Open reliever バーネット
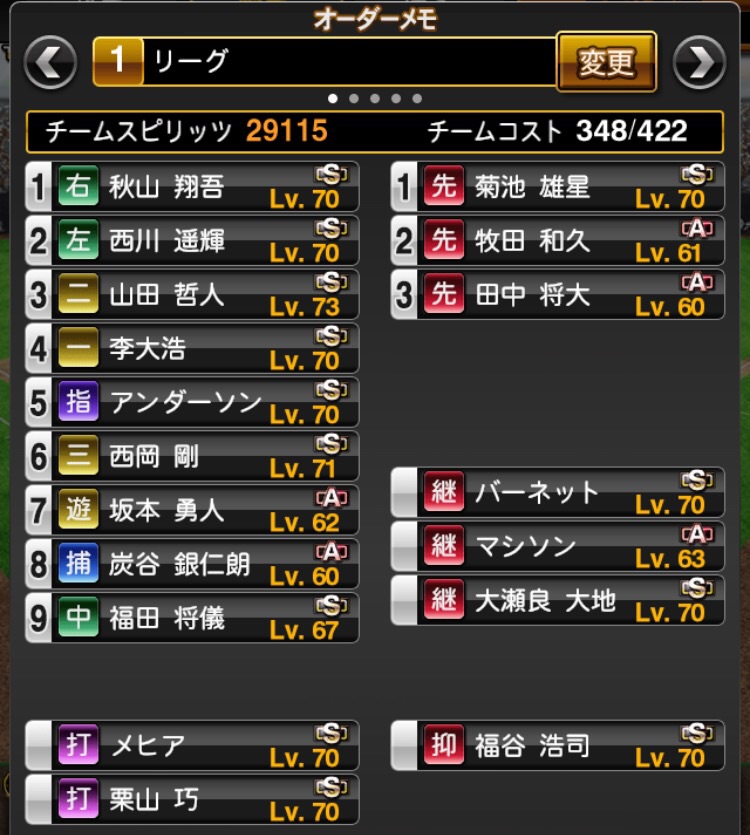Image resolution: width=750 pixels, height=835 pixels. tap(557, 493)
